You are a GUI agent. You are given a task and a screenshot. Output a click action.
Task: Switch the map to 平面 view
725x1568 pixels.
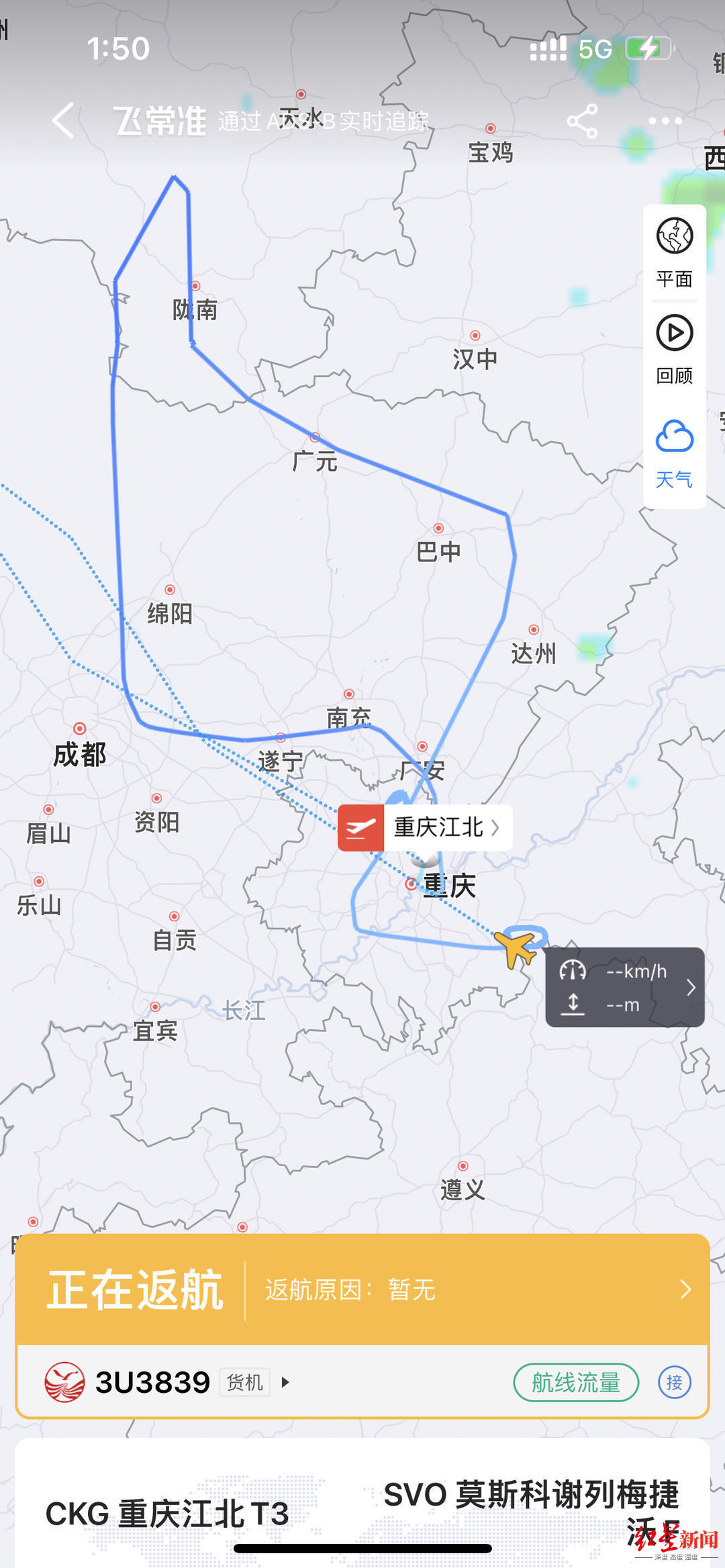click(674, 252)
